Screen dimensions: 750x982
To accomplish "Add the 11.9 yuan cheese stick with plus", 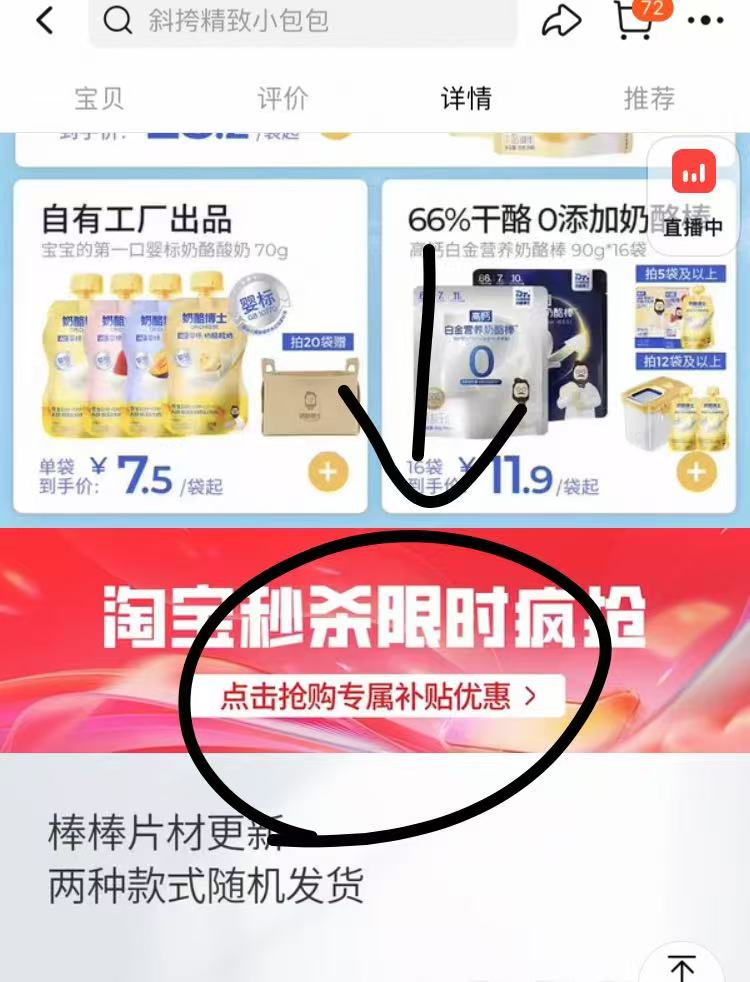I will 697,471.
